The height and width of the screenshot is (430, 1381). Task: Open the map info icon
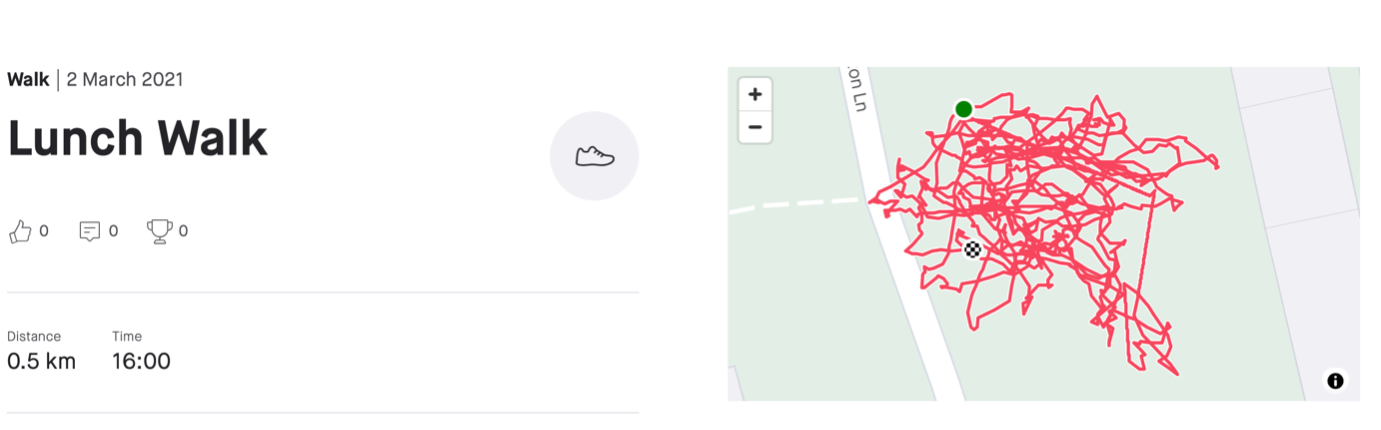(1335, 380)
